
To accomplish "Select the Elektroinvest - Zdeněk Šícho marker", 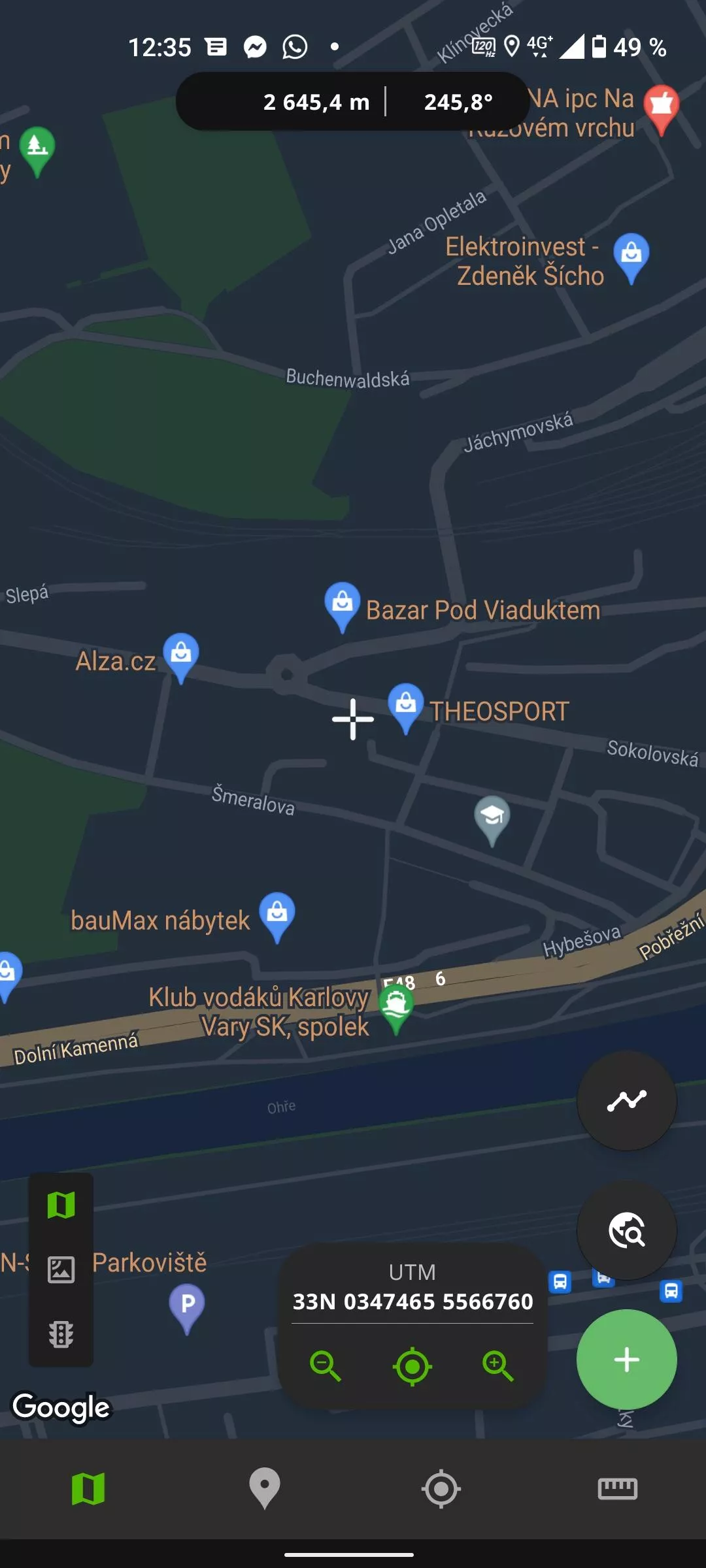I will (631, 257).
